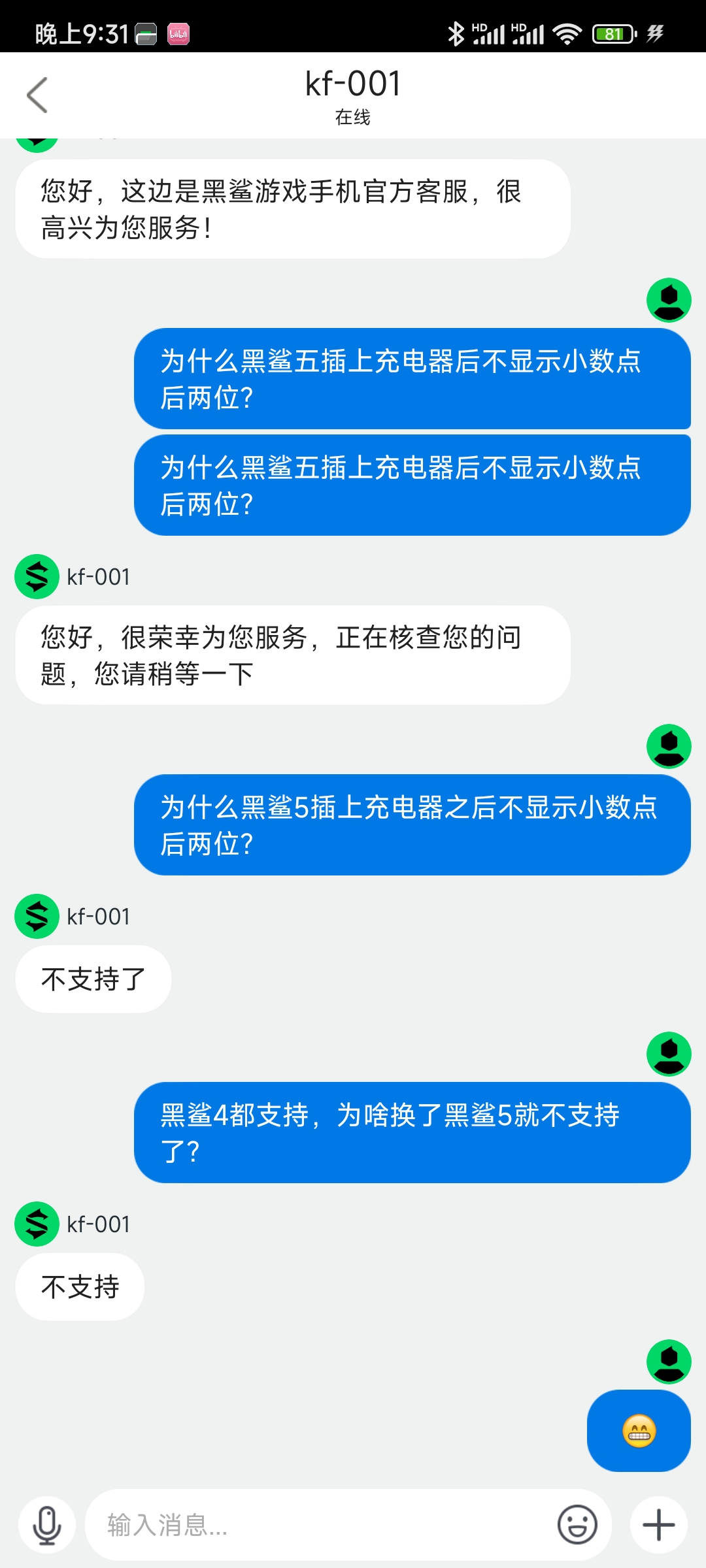Tap the microphone voice input button
Image resolution: width=706 pixels, height=1568 pixels.
coord(47,1525)
